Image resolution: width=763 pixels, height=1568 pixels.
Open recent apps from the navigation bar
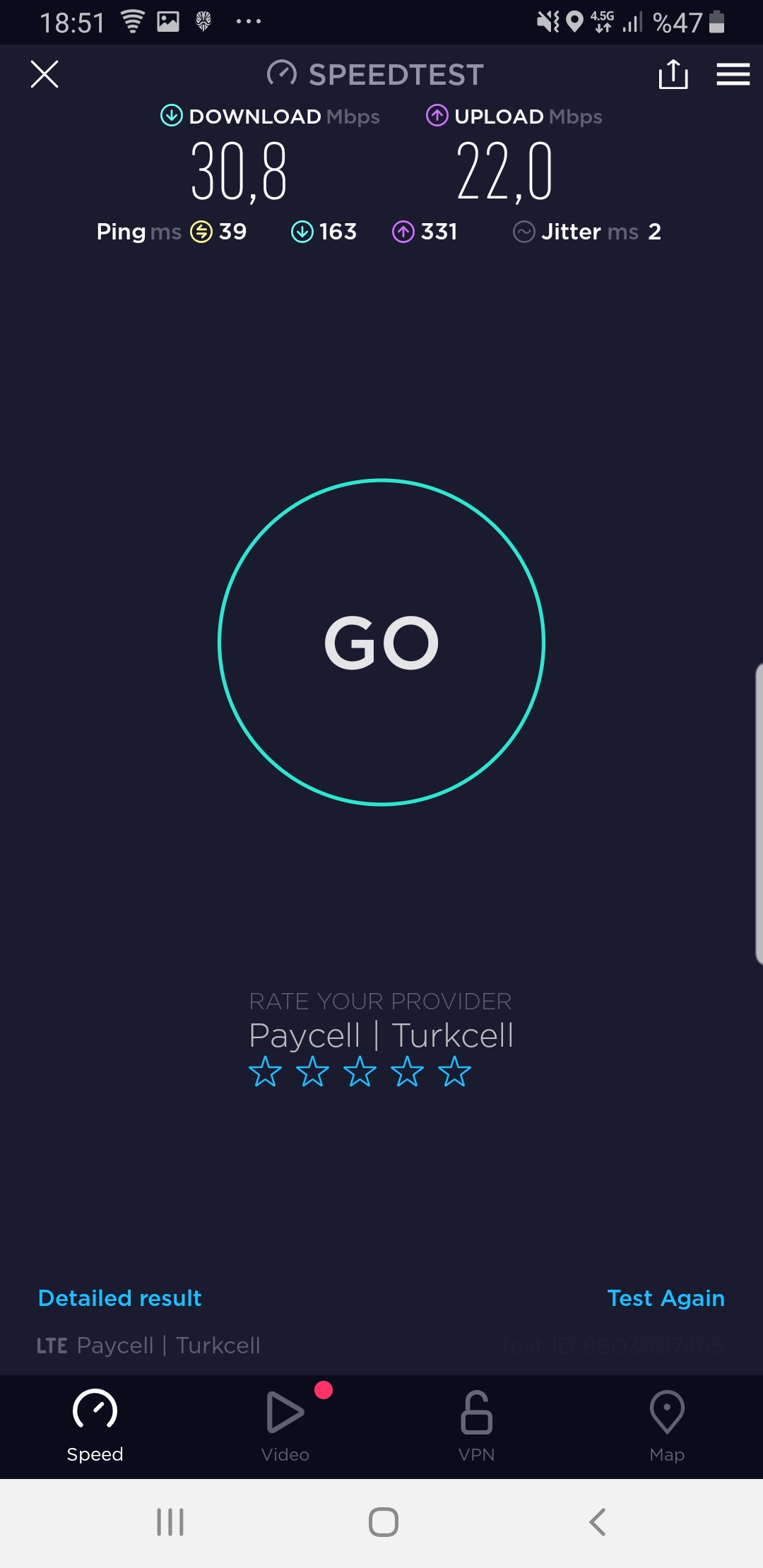click(170, 1522)
